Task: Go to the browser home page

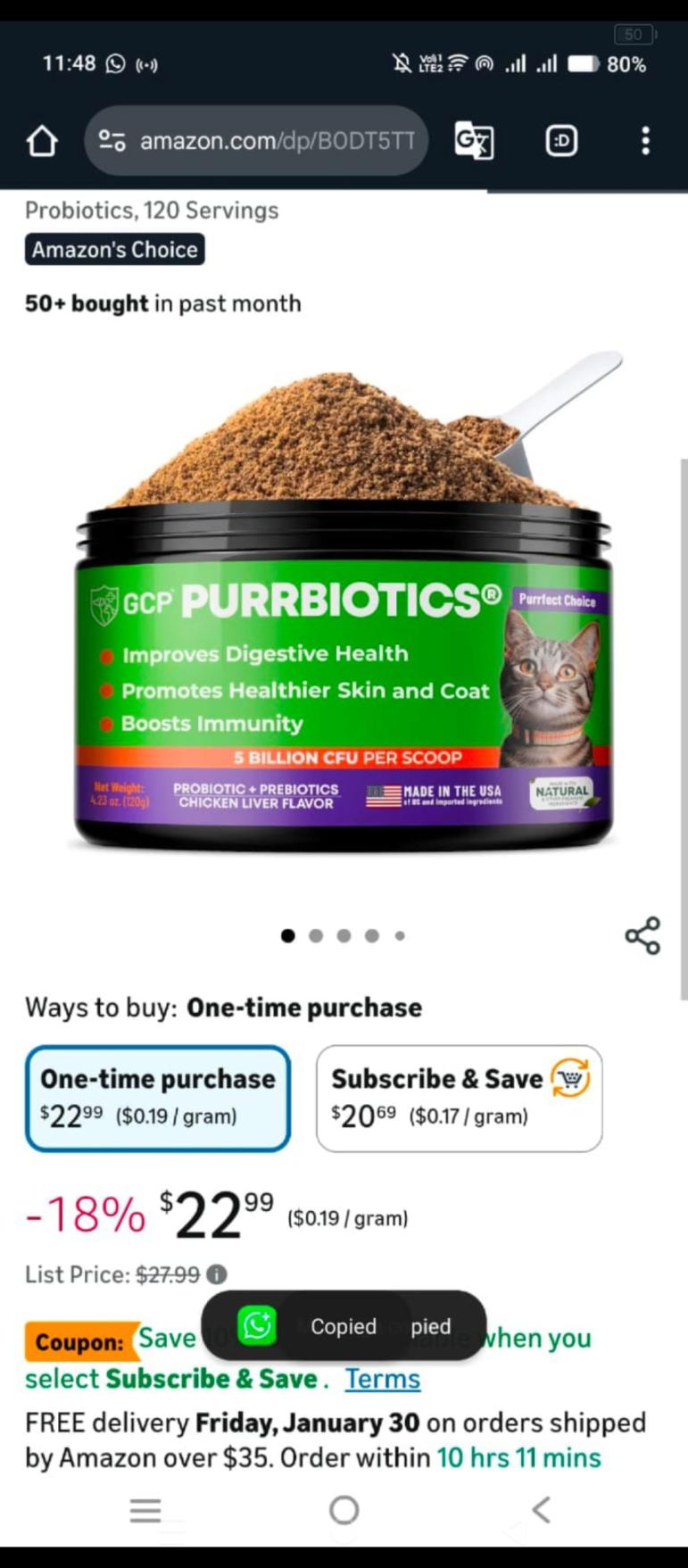Action: (x=42, y=141)
